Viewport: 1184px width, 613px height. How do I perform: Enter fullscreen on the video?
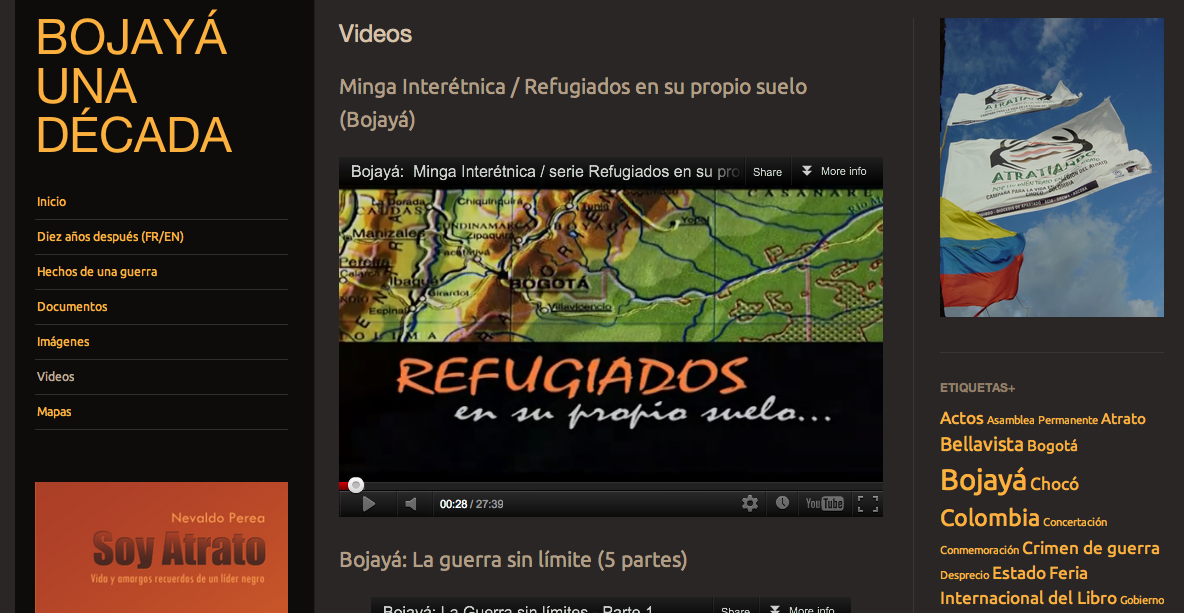pyautogui.click(x=868, y=504)
